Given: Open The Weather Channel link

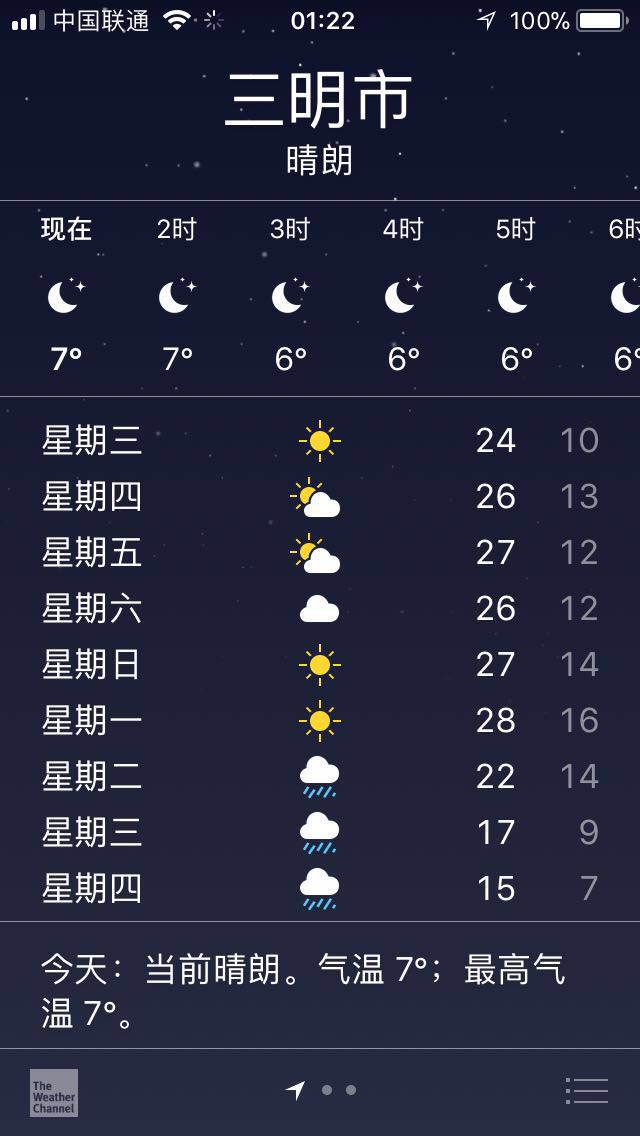Looking at the screenshot, I should coord(54,1093).
